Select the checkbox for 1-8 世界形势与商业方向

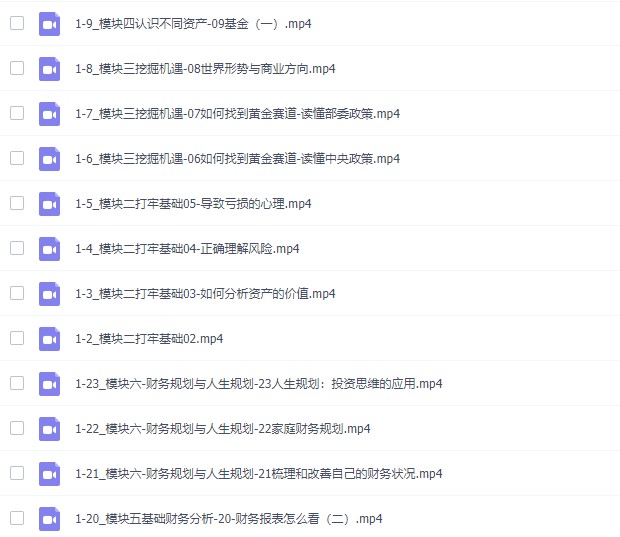pyautogui.click(x=17, y=68)
